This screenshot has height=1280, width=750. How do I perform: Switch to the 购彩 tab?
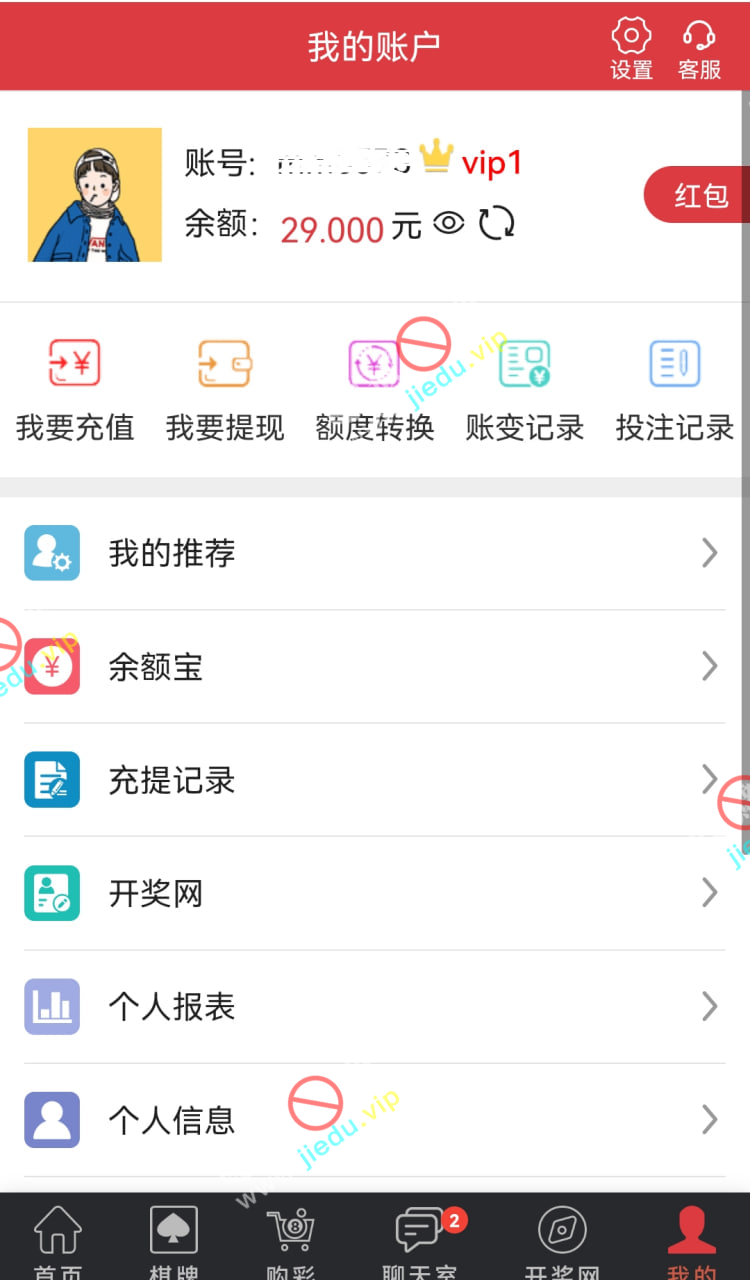coord(290,1240)
